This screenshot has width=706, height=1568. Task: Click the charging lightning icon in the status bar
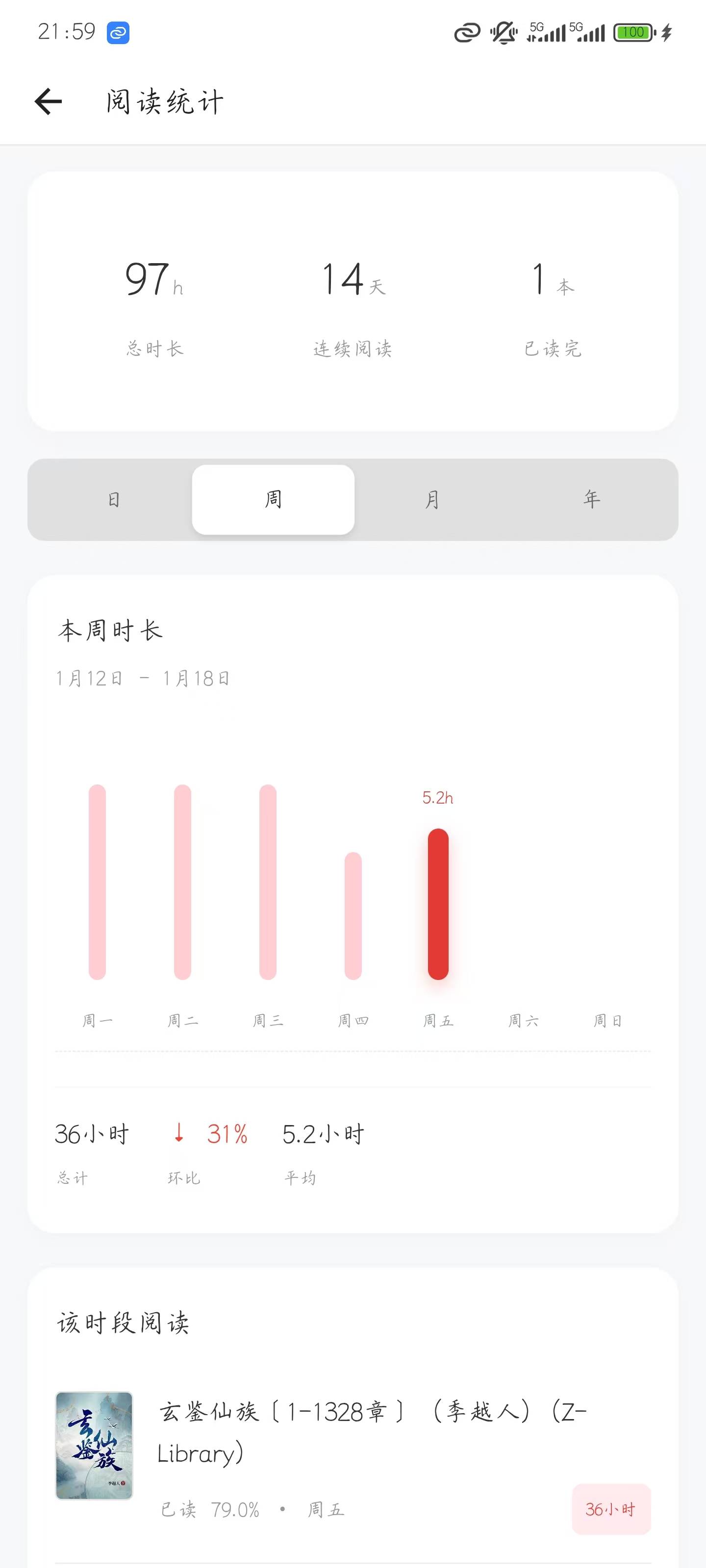point(666,32)
